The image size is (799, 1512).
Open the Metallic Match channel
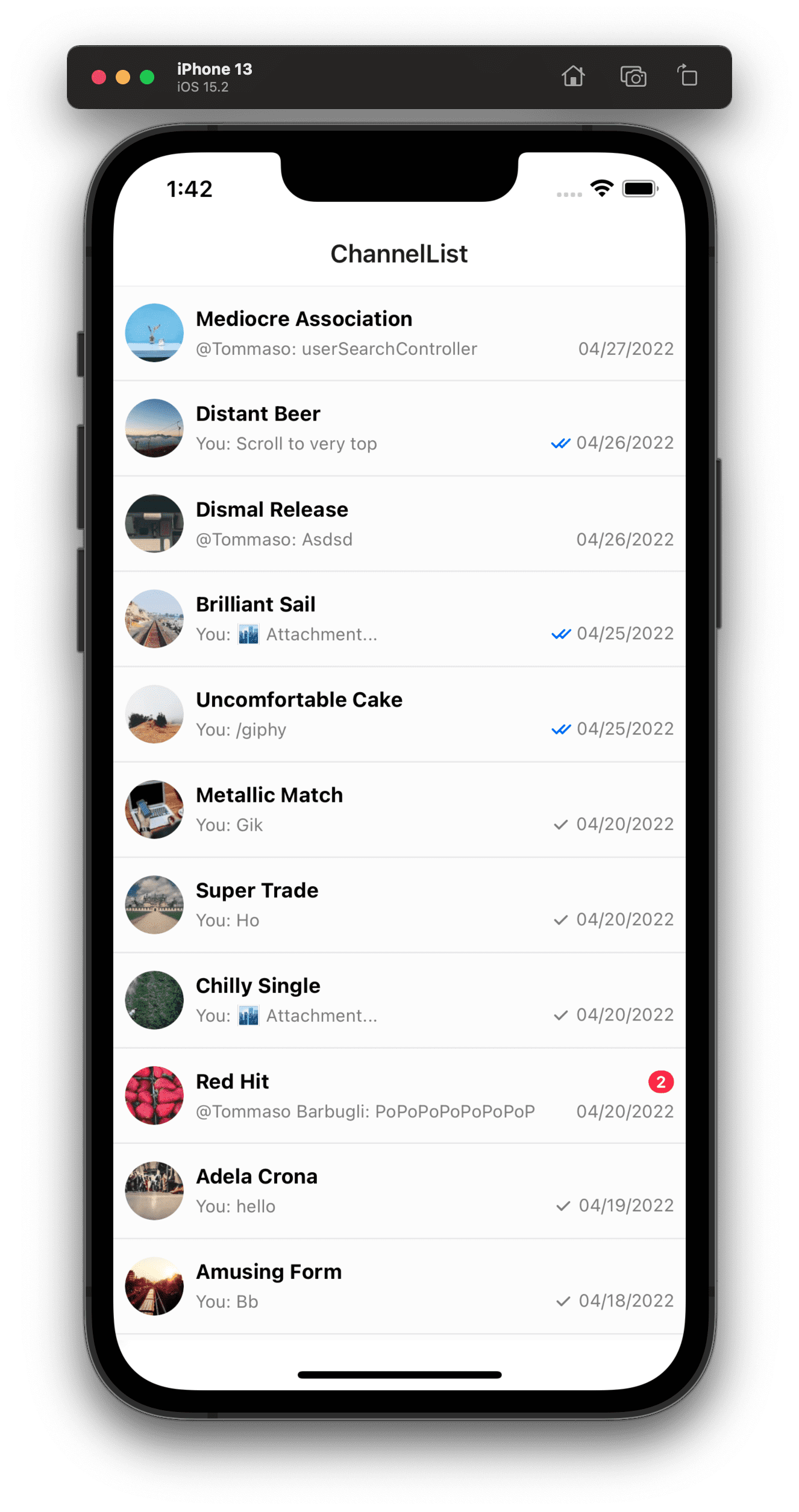coord(399,809)
